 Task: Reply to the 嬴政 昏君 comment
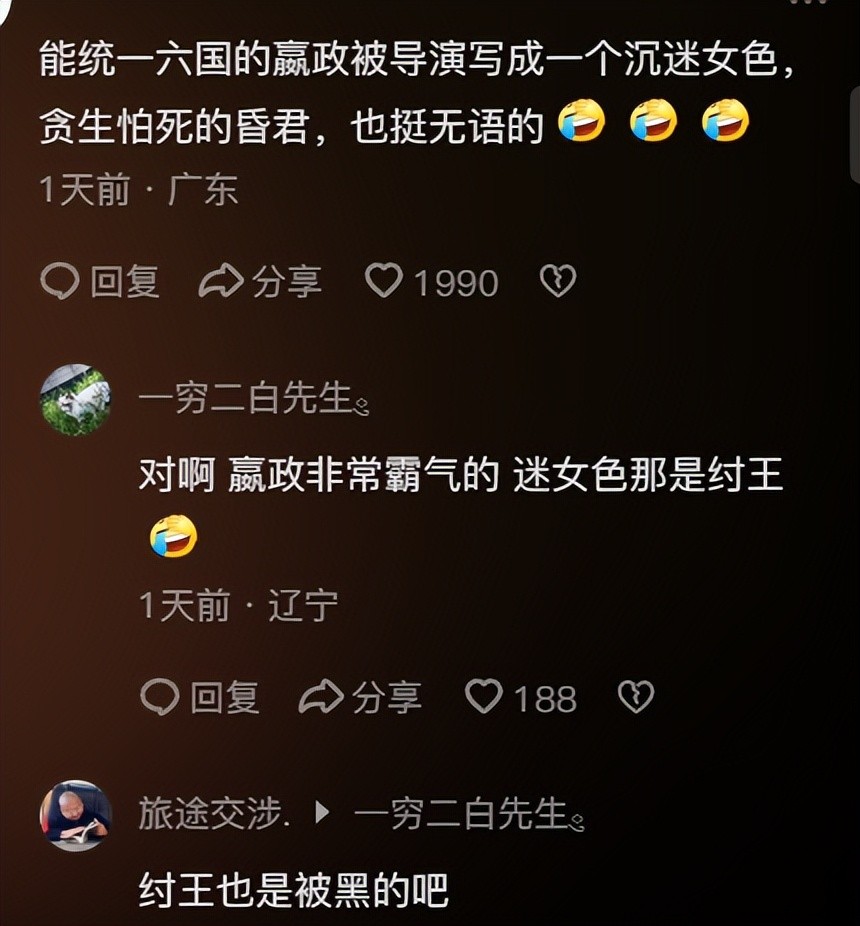tap(99, 282)
